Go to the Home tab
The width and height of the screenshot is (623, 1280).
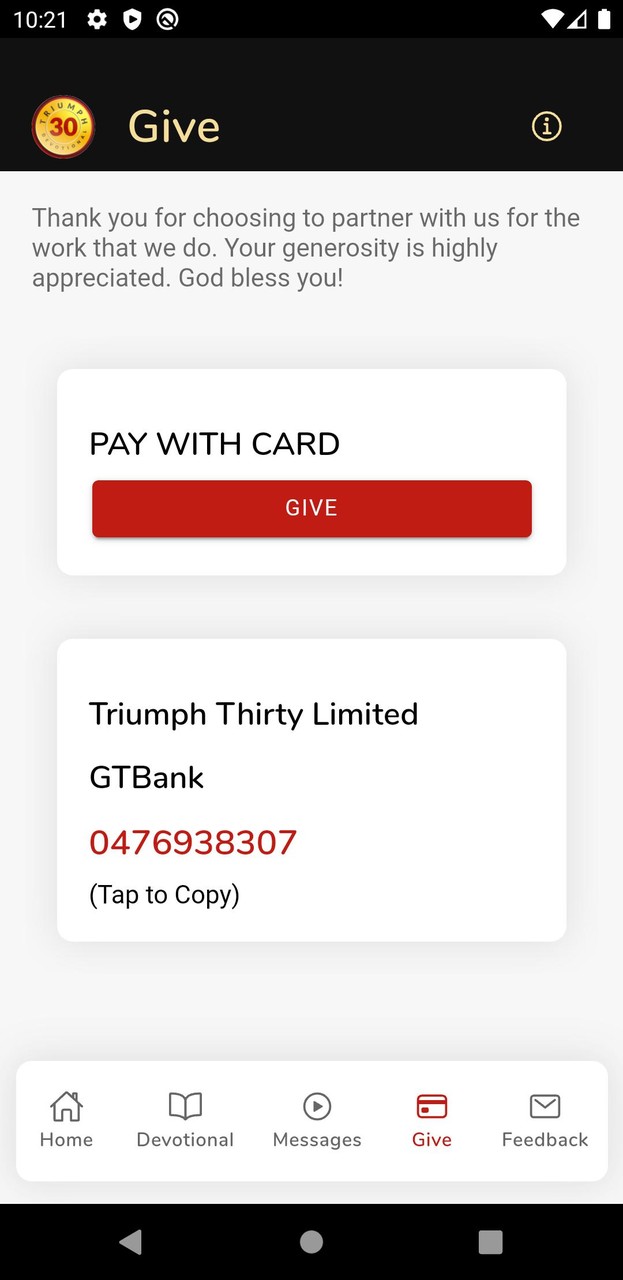pos(66,1121)
